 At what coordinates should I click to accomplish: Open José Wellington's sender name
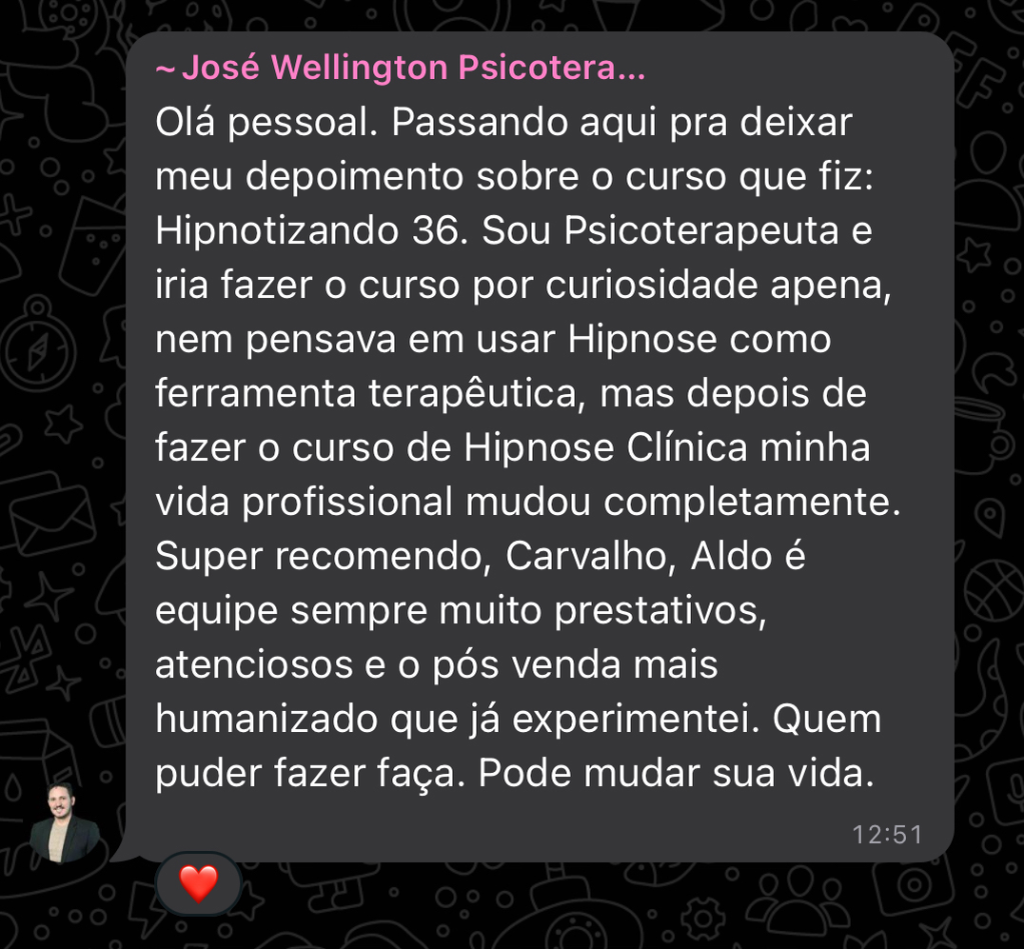[x=400, y=69]
